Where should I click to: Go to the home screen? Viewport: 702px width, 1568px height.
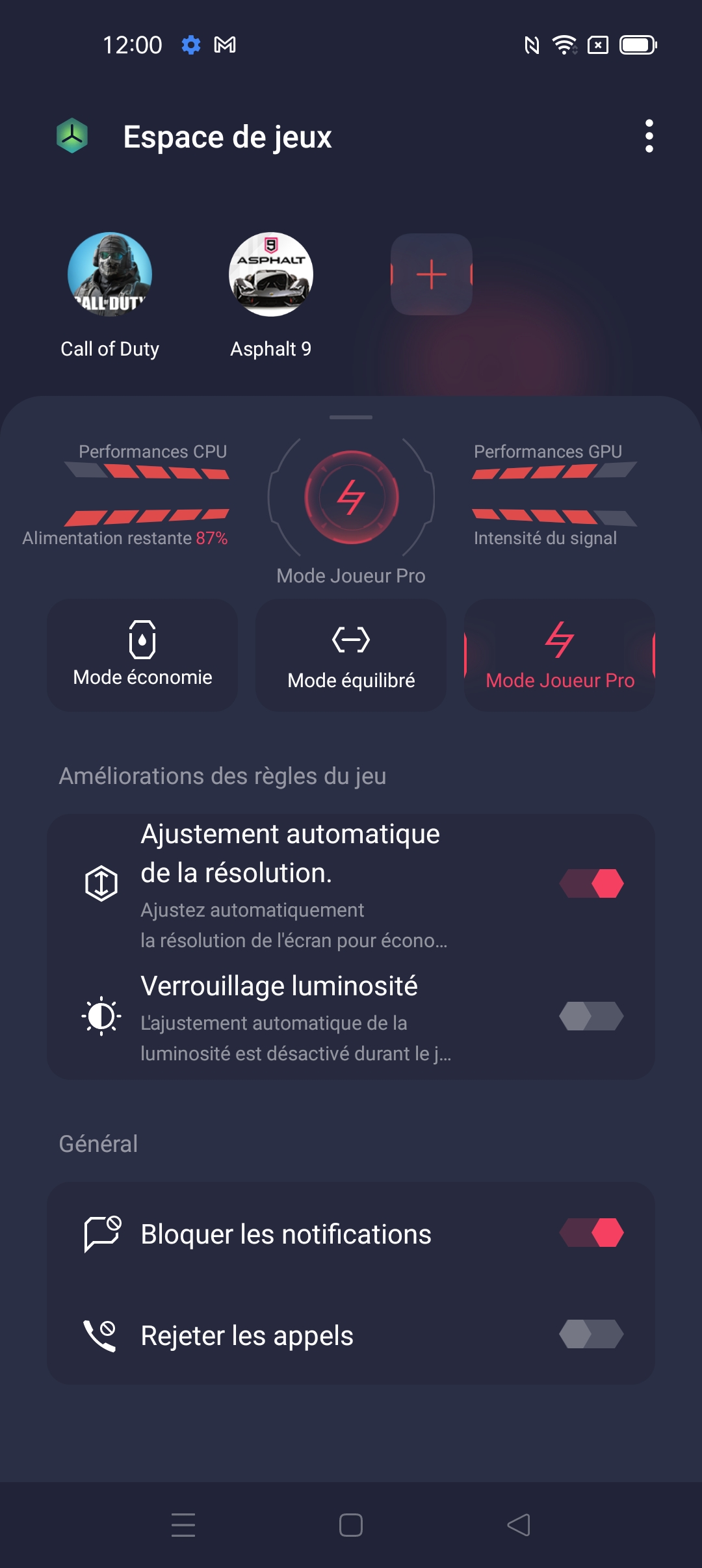pos(351,1525)
